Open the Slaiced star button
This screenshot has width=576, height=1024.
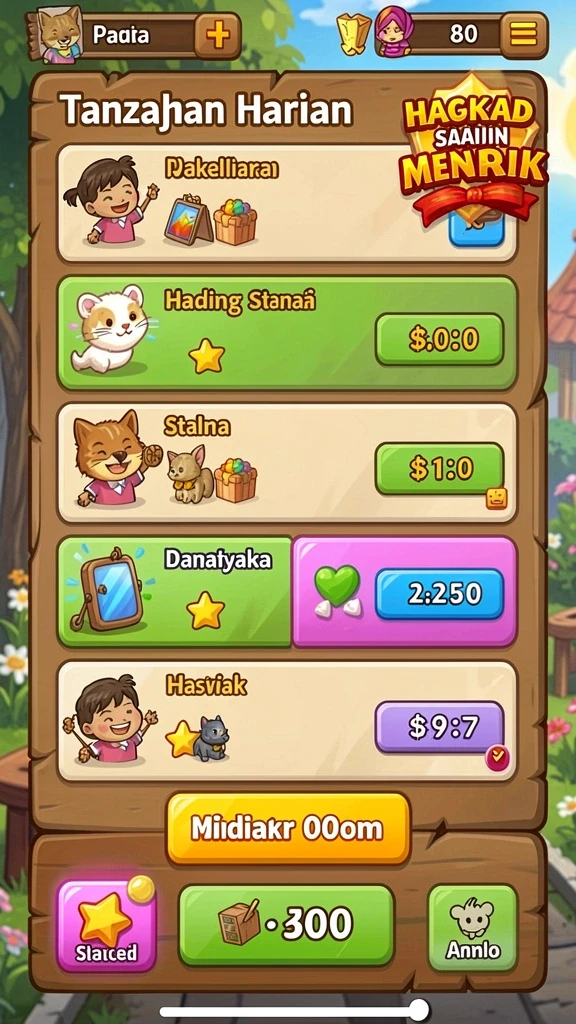pyautogui.click(x=106, y=926)
